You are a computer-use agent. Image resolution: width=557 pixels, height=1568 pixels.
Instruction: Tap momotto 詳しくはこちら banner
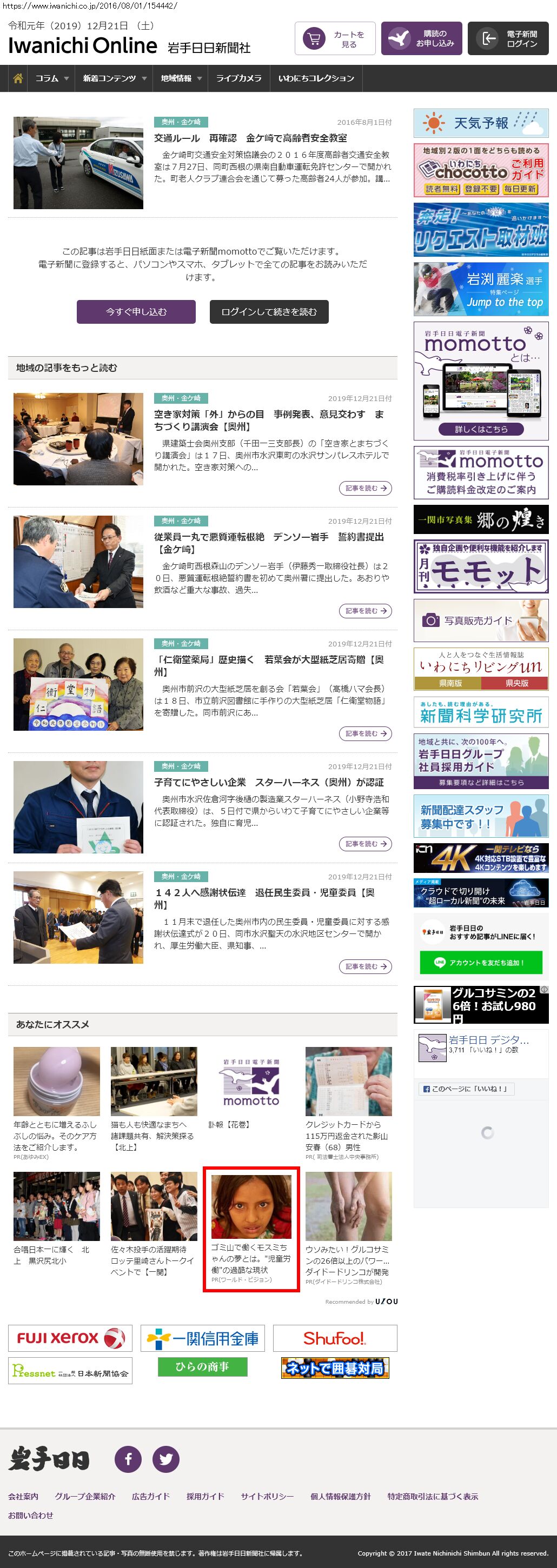(x=481, y=429)
